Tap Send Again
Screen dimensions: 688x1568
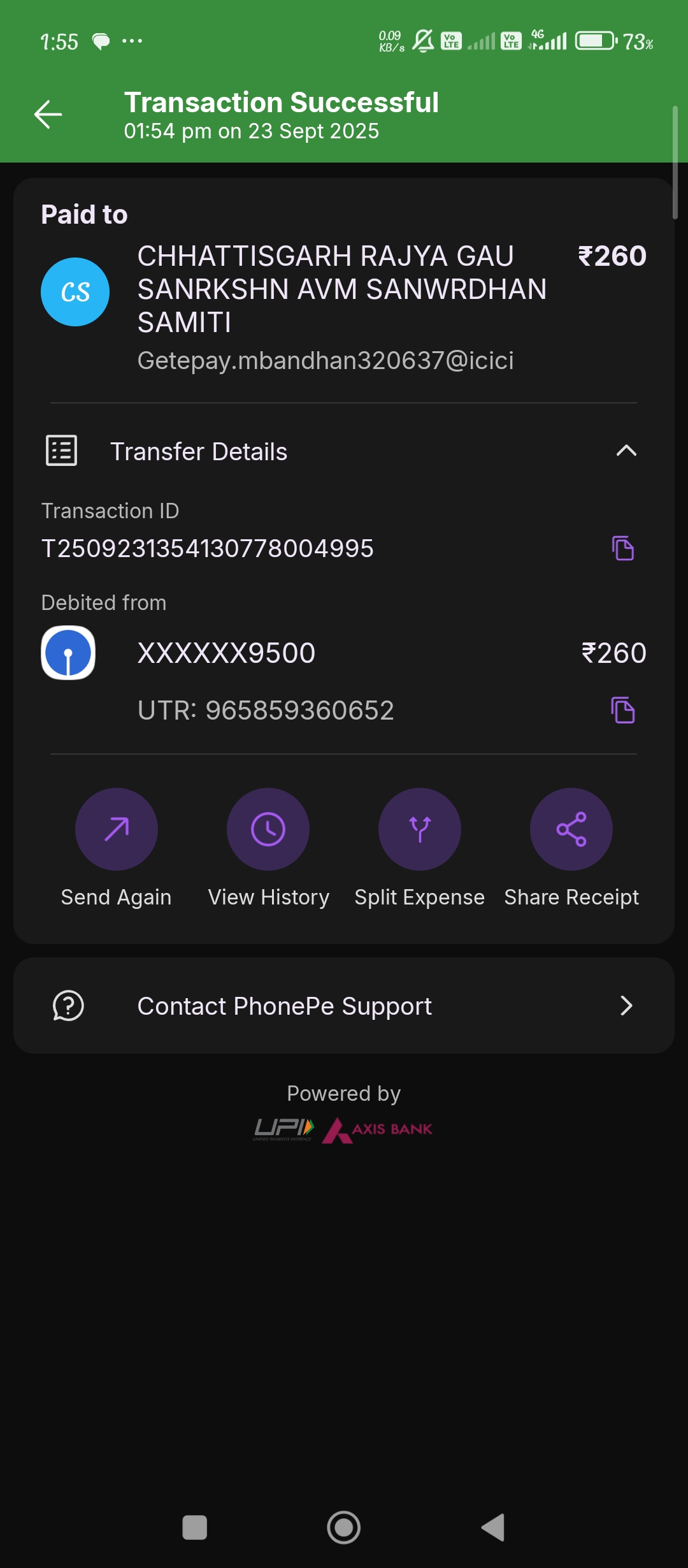tap(117, 829)
